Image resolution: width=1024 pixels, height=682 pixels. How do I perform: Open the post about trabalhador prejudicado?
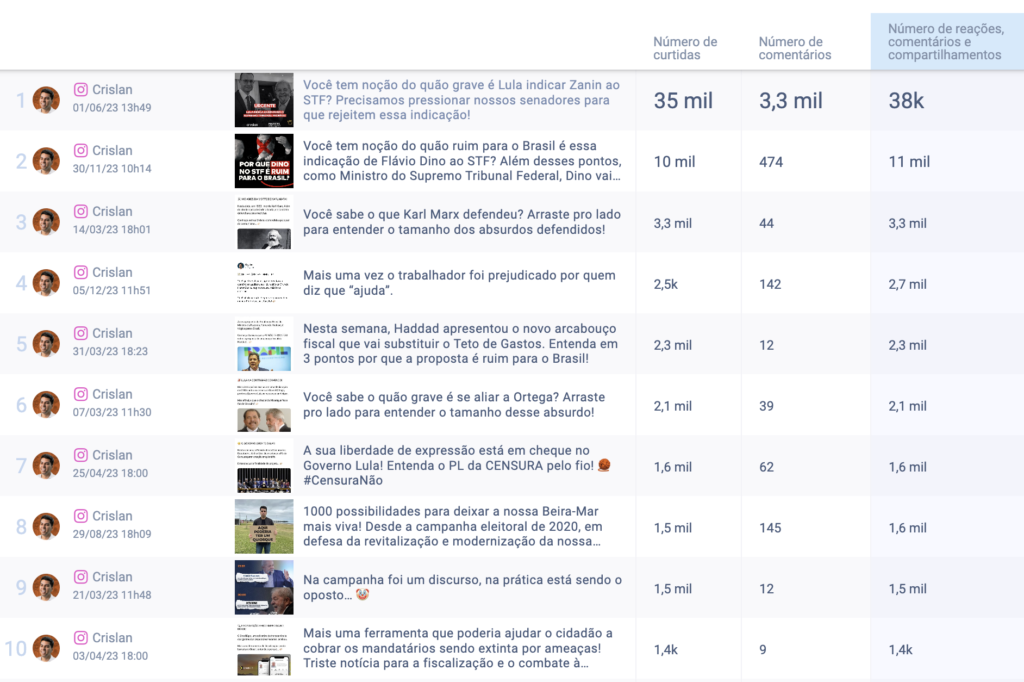pos(459,283)
